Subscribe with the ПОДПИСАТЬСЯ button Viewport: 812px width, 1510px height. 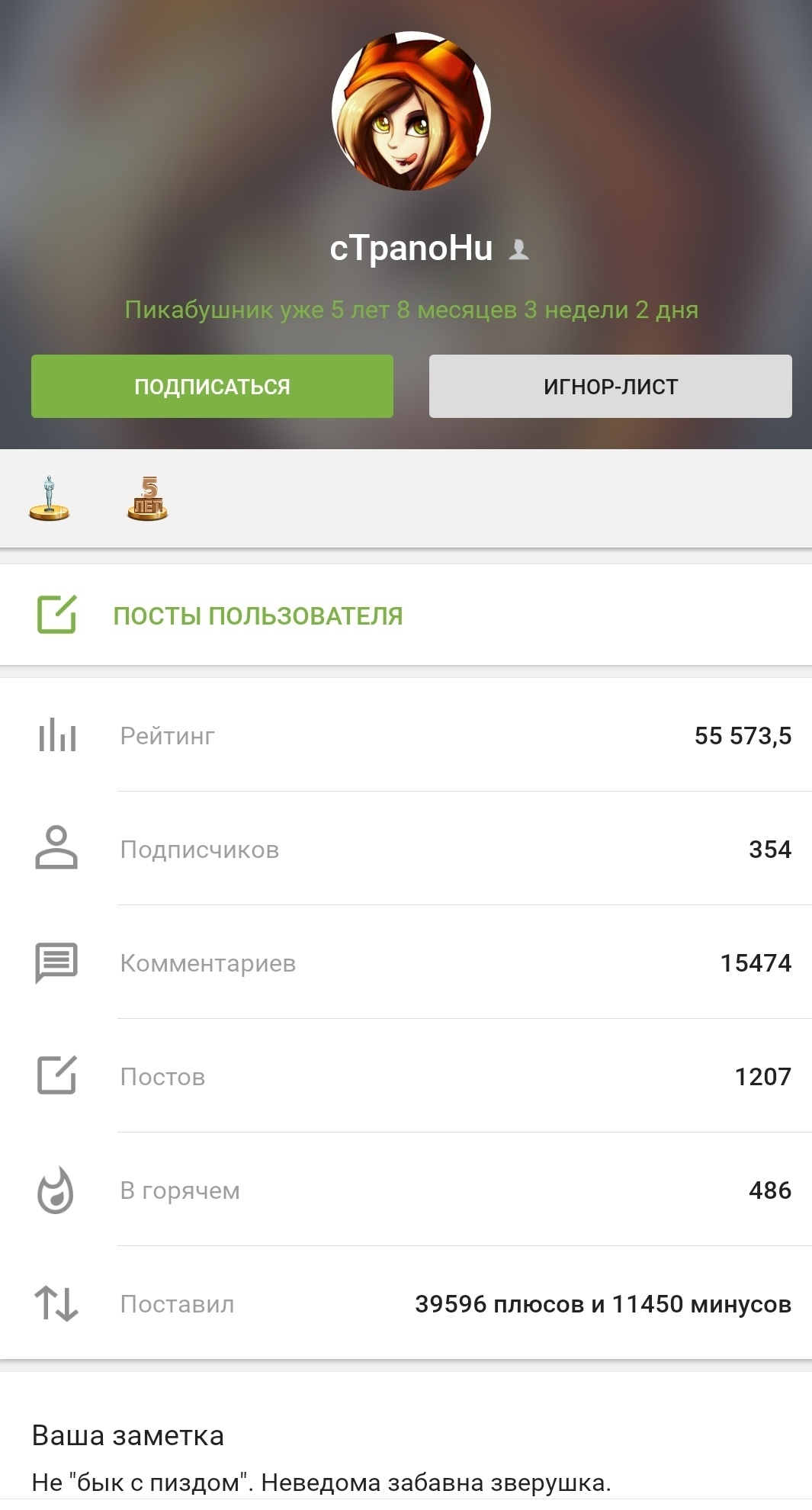click(x=212, y=386)
